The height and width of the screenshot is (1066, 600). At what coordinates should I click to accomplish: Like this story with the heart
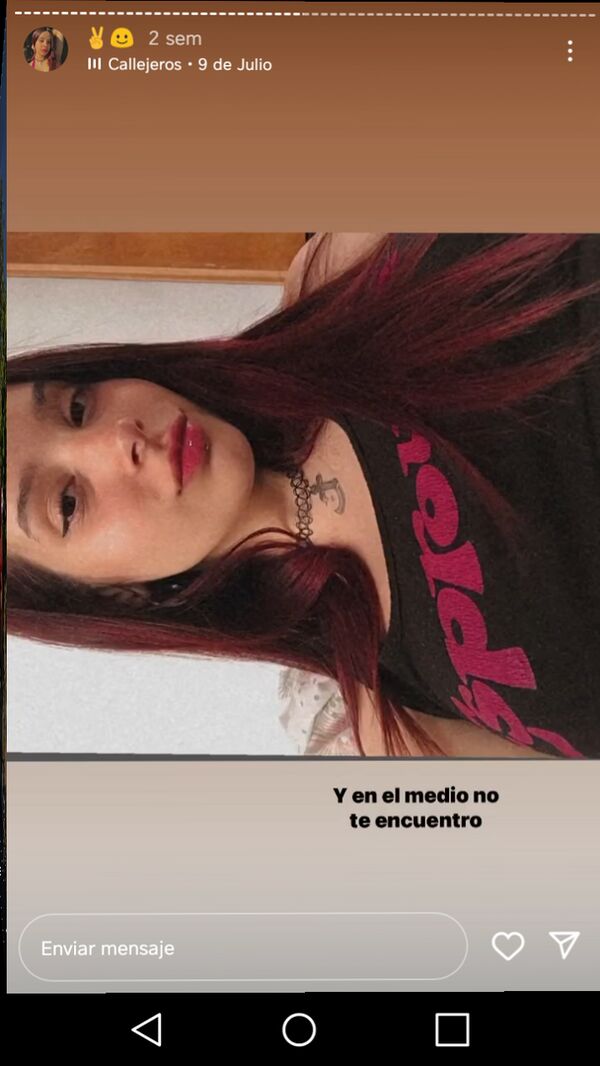[x=508, y=946]
